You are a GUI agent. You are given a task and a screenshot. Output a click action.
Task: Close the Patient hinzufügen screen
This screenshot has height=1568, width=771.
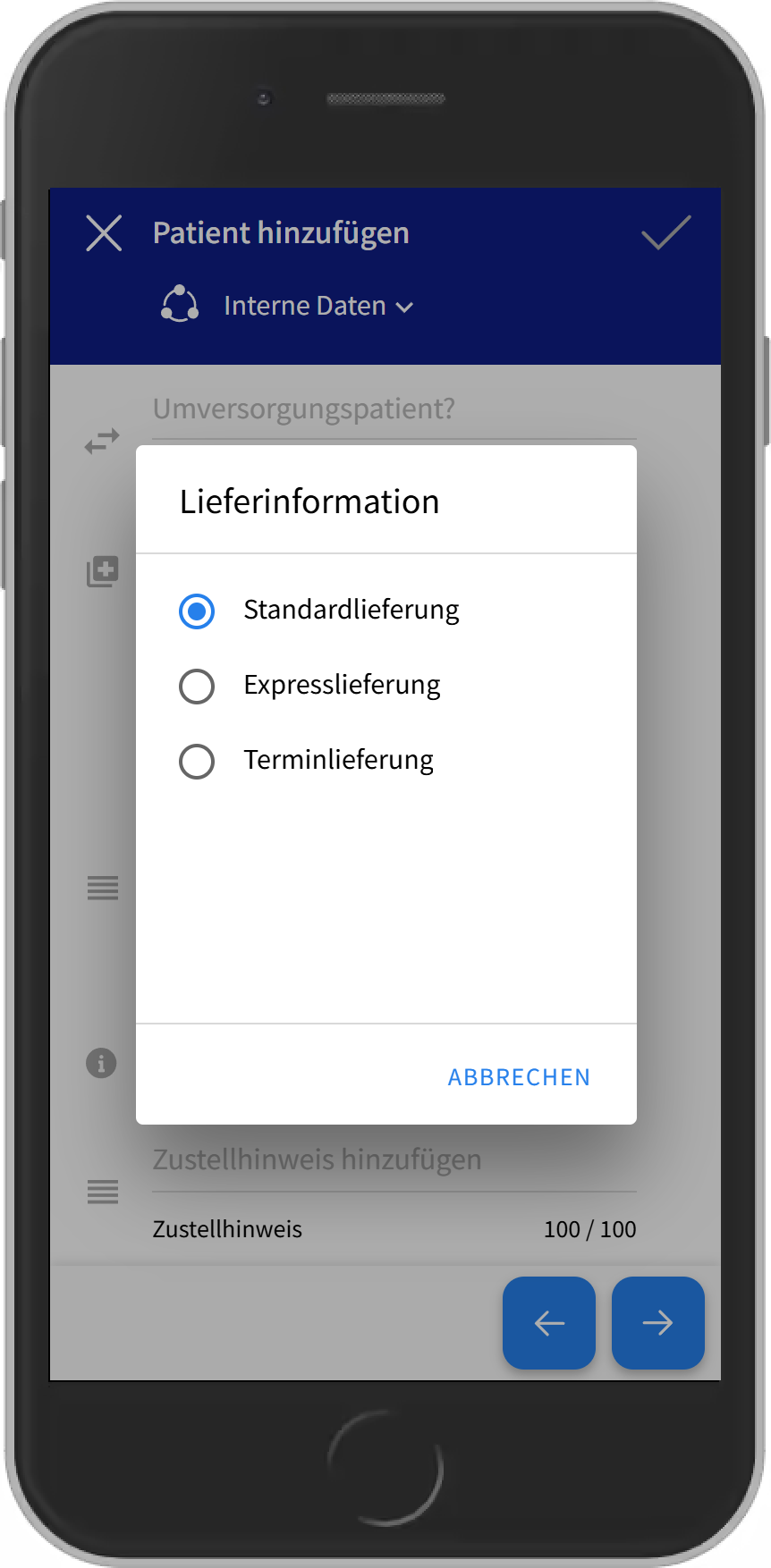point(104,233)
